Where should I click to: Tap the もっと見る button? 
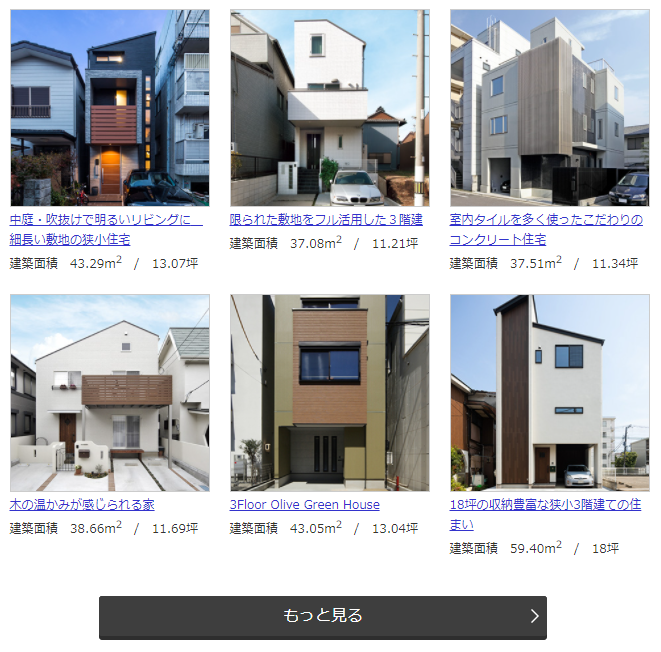[x=322, y=616]
